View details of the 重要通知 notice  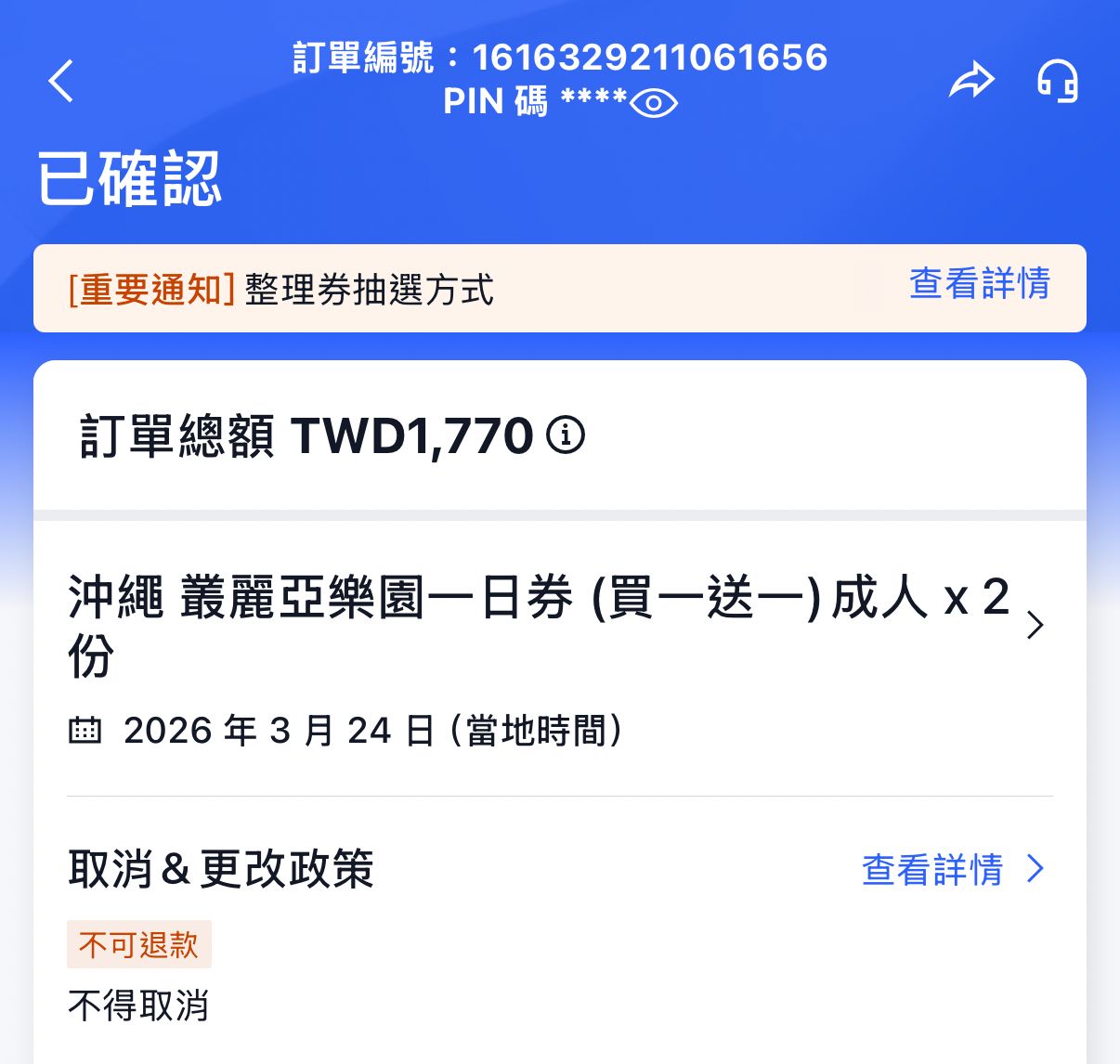coord(979,284)
